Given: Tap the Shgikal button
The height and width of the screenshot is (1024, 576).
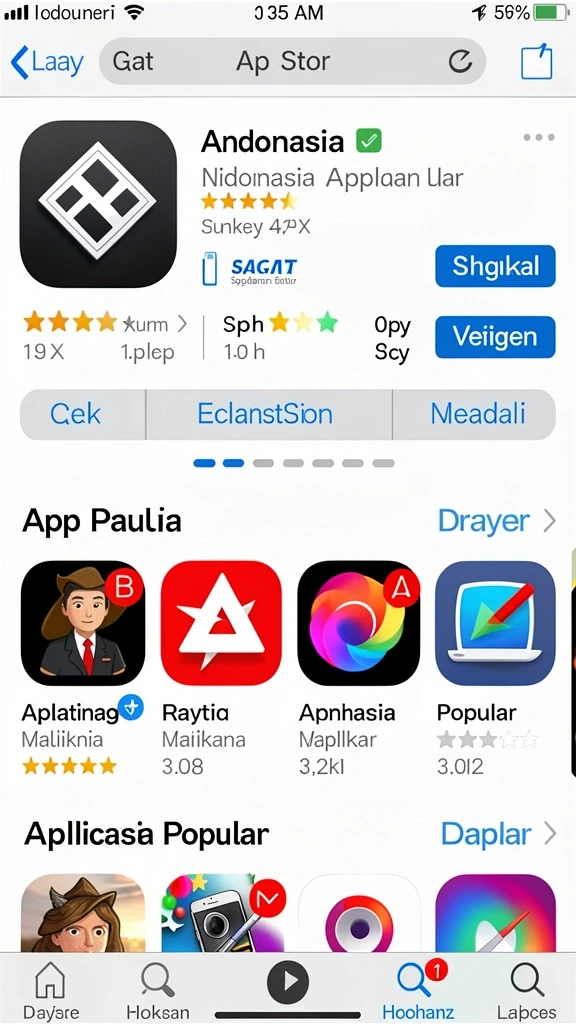Looking at the screenshot, I should click(x=495, y=266).
